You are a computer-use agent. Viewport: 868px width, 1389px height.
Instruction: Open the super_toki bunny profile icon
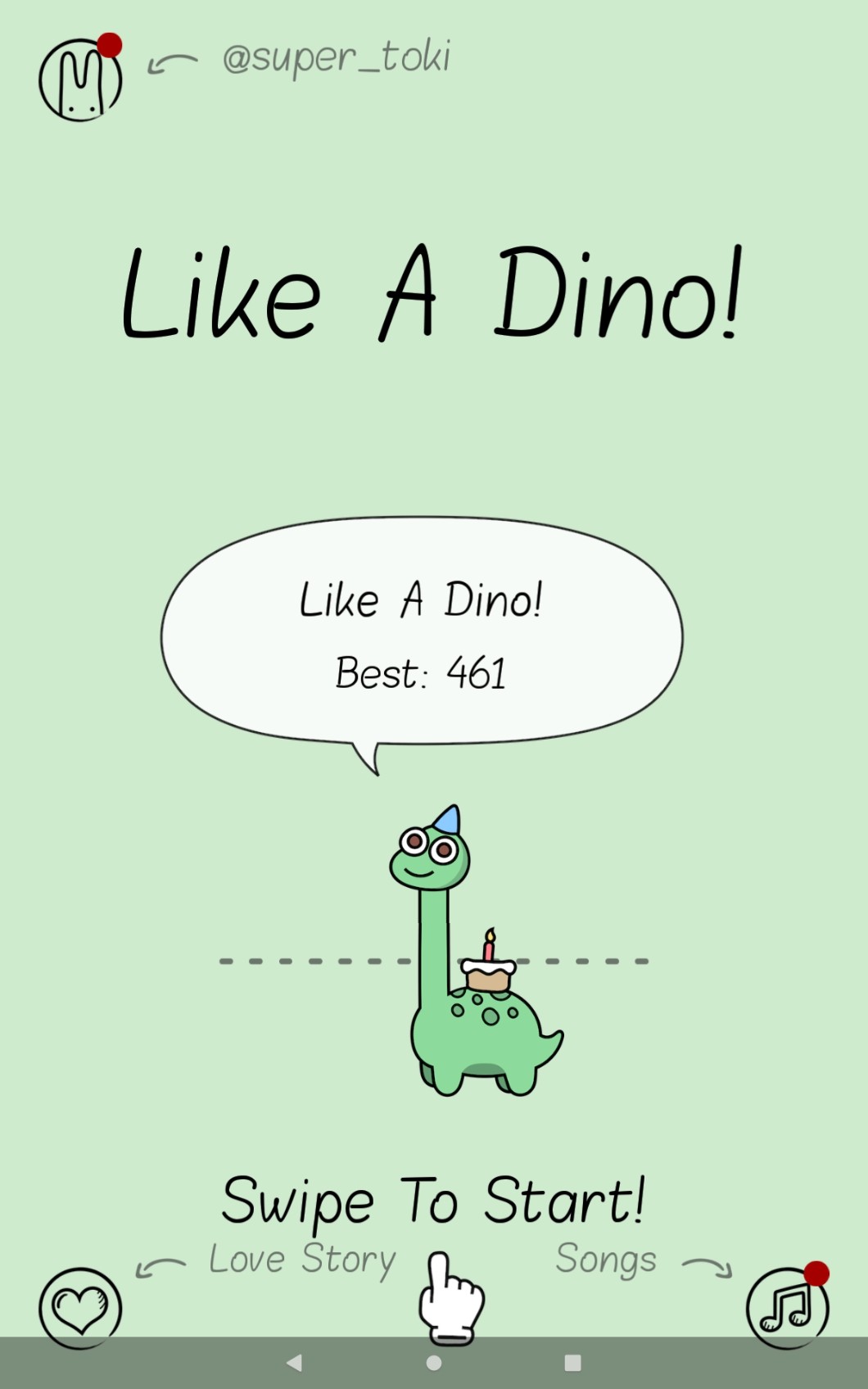tap(80, 80)
